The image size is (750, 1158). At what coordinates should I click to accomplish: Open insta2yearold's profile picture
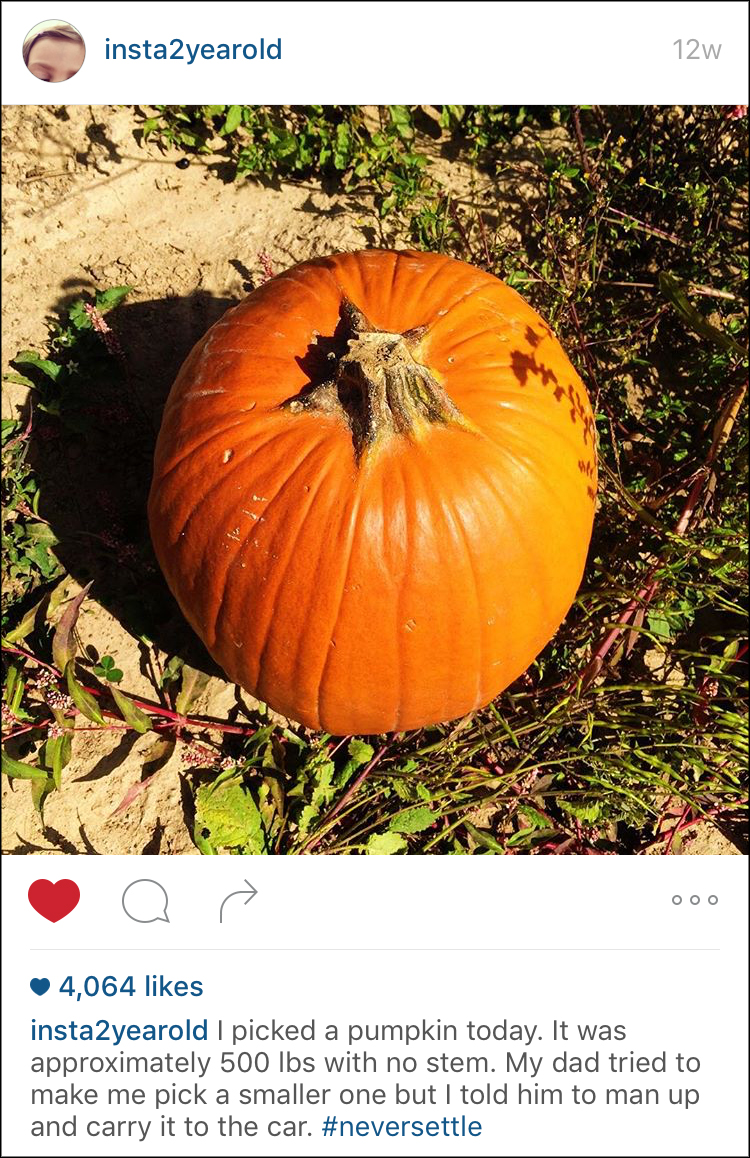[x=54, y=51]
